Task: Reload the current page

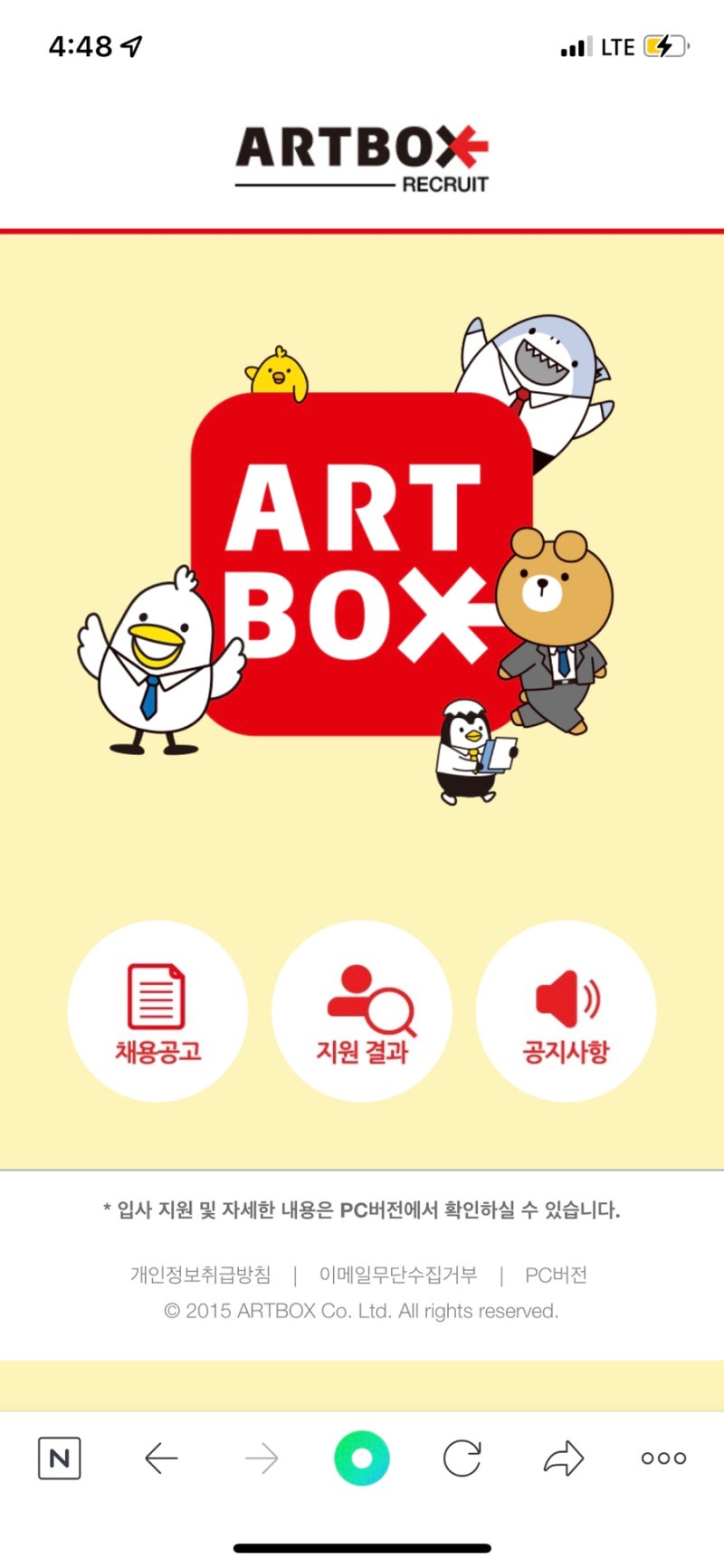Action: coord(462,1458)
